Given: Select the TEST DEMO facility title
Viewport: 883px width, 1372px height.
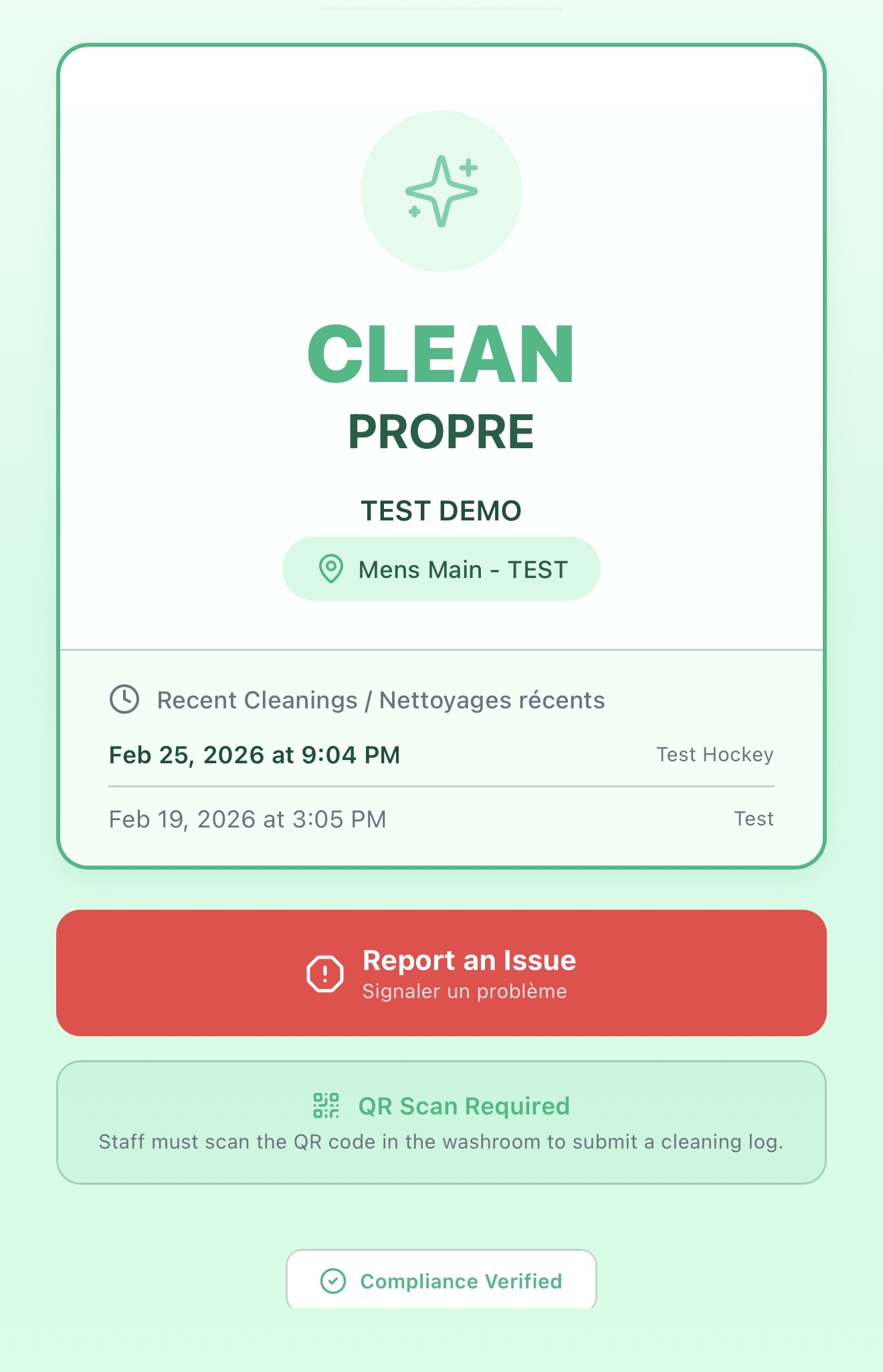Looking at the screenshot, I should (x=441, y=509).
